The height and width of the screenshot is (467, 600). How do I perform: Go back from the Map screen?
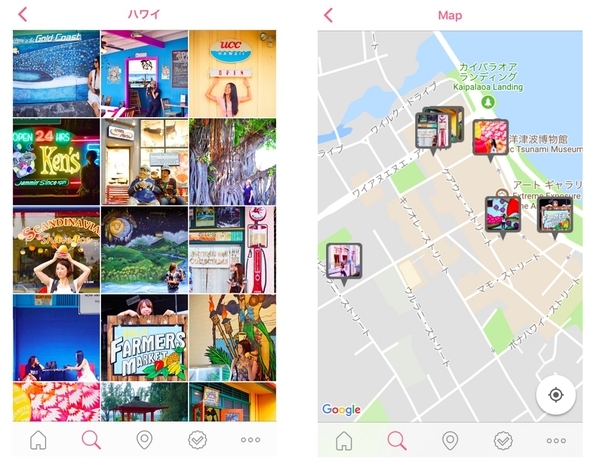(x=329, y=15)
